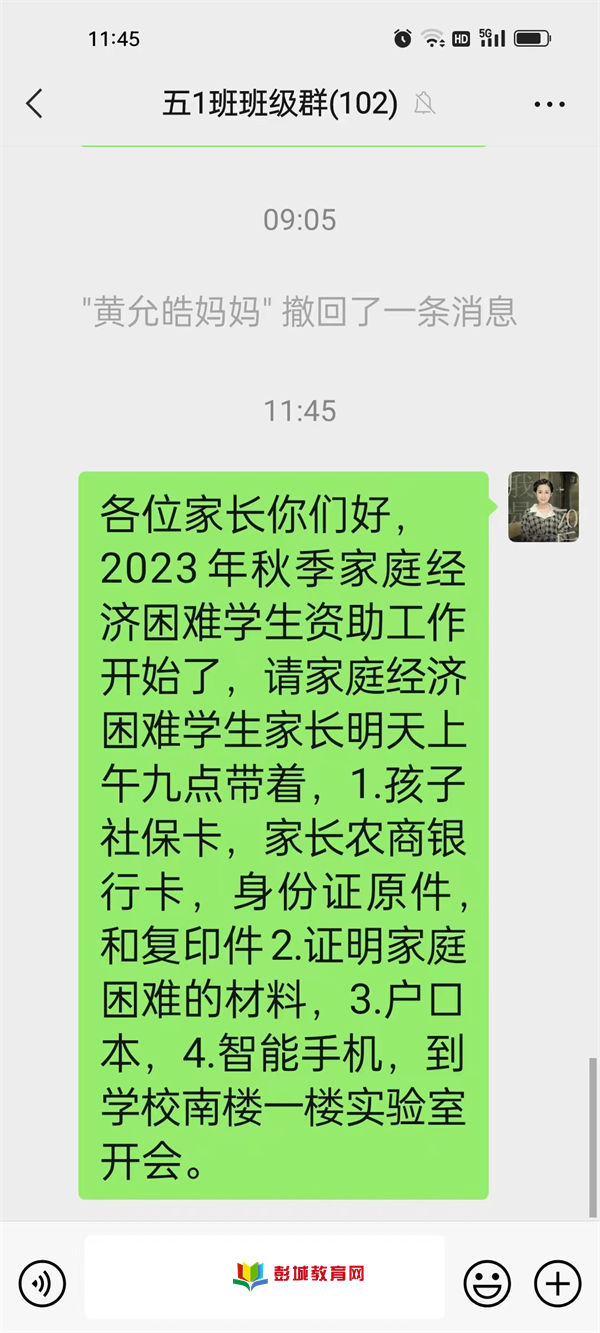Viewport: 600px width, 1333px height.
Task: Switch to voice message input
Action: (42, 1282)
